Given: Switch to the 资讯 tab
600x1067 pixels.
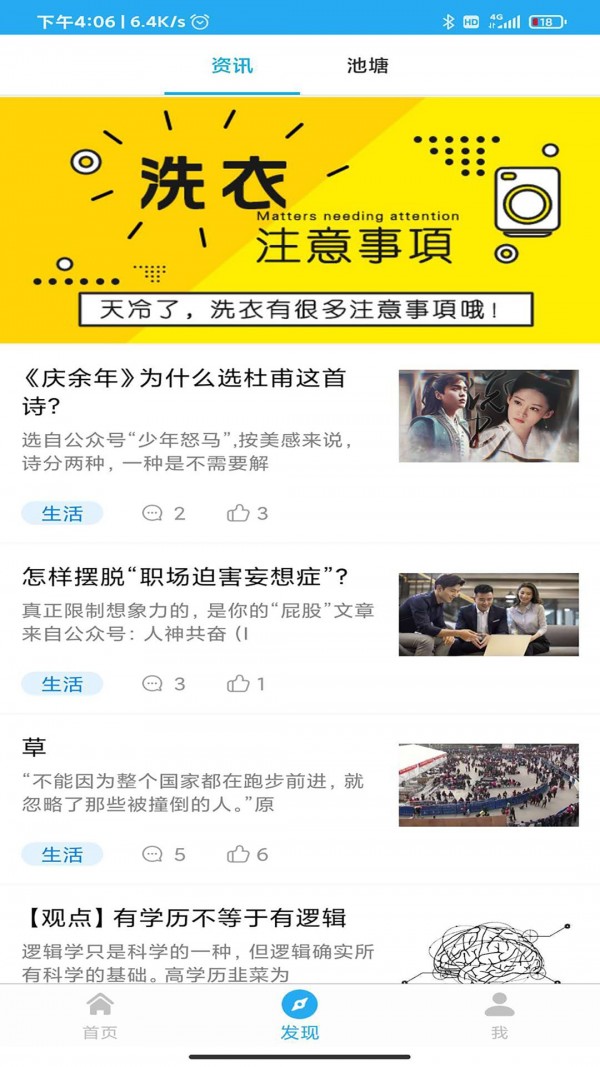Looking at the screenshot, I should (x=232, y=66).
